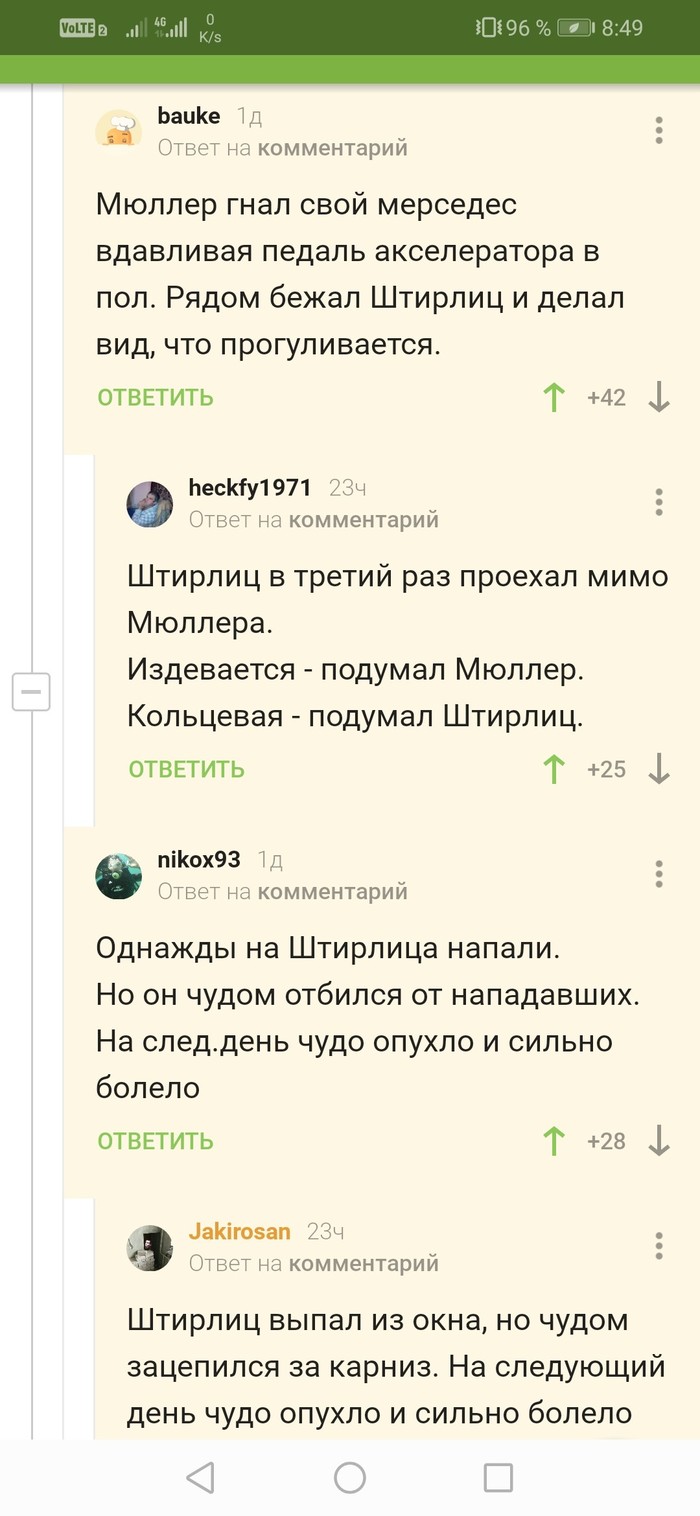700x1516 pixels.
Task: Open heckfy1971's profile
Action: [249, 488]
